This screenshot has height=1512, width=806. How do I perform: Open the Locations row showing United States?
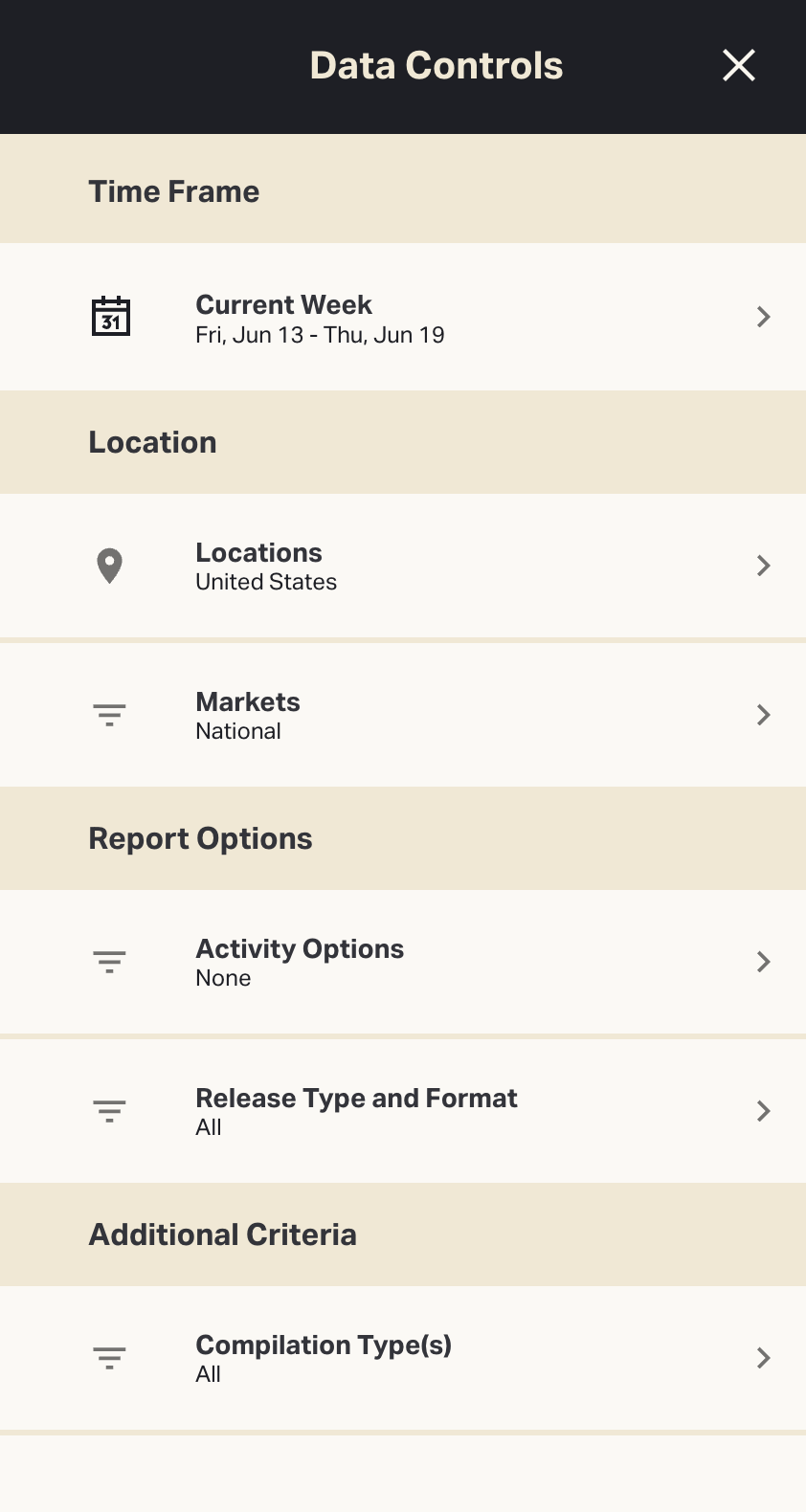pos(402,566)
